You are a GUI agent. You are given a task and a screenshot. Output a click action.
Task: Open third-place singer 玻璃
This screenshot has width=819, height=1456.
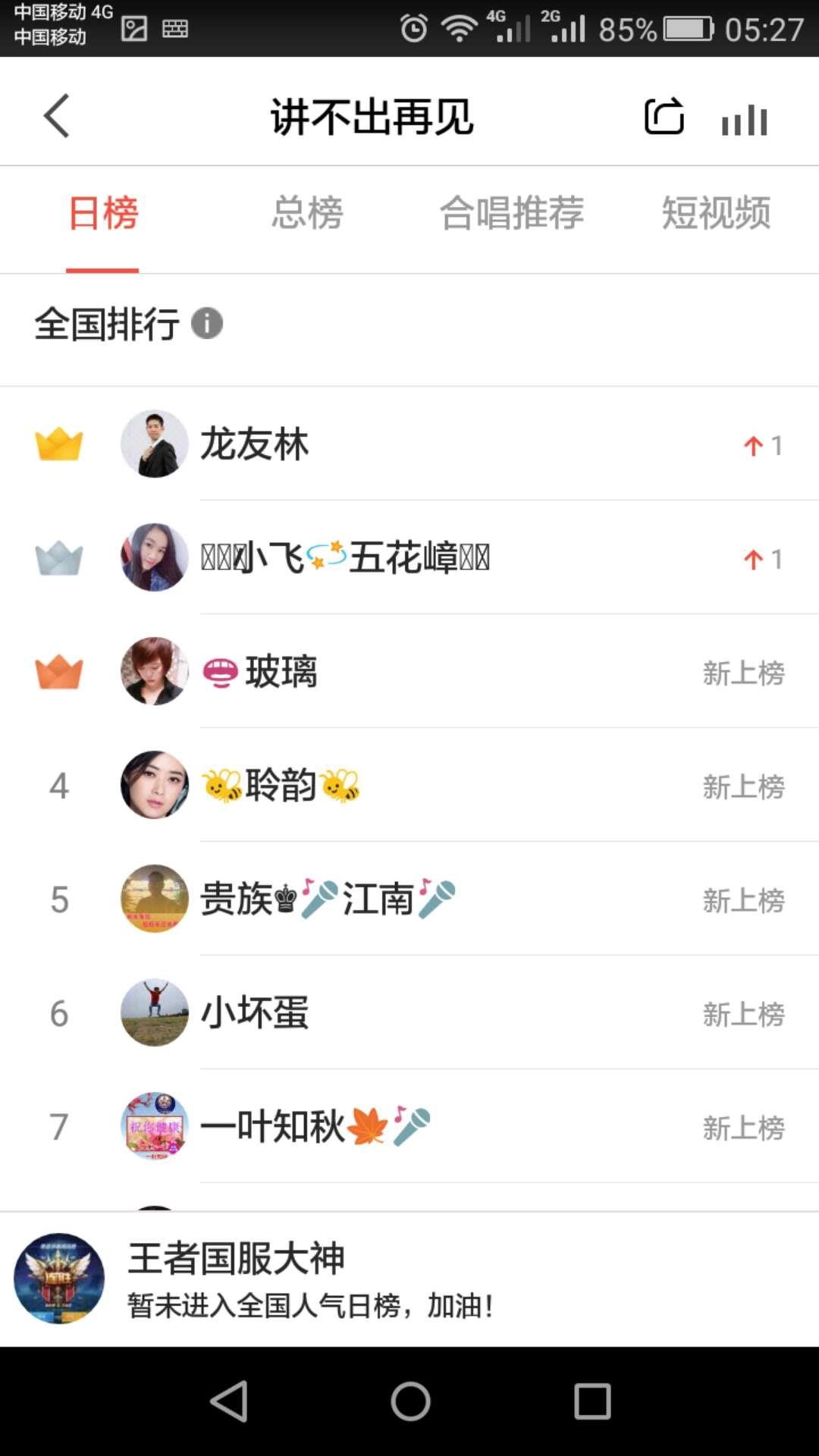pos(409,671)
